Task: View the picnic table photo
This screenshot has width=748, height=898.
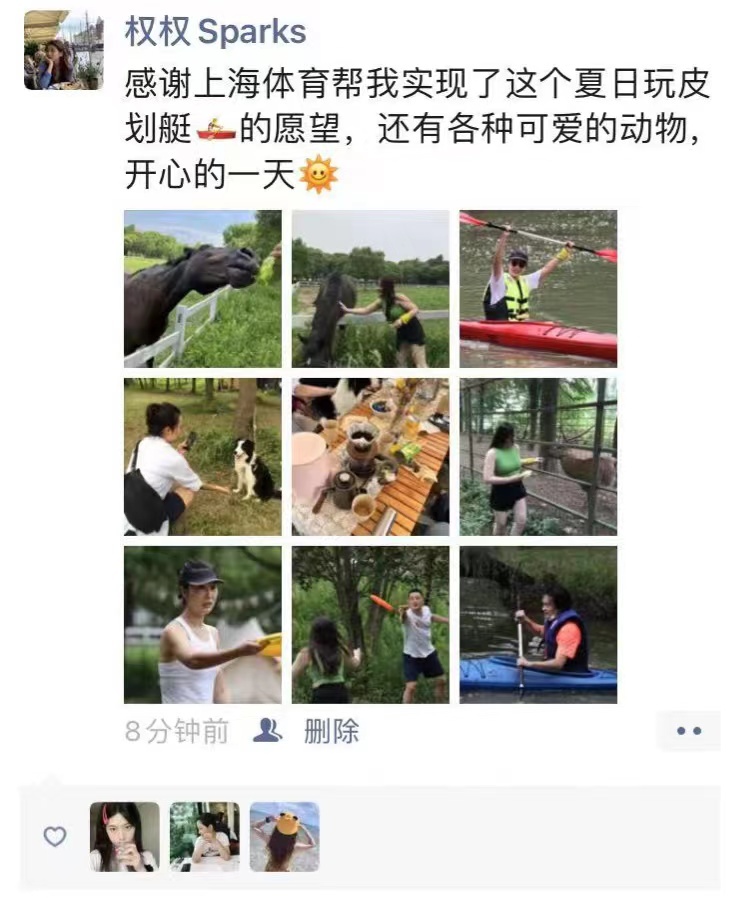Action: [x=371, y=456]
